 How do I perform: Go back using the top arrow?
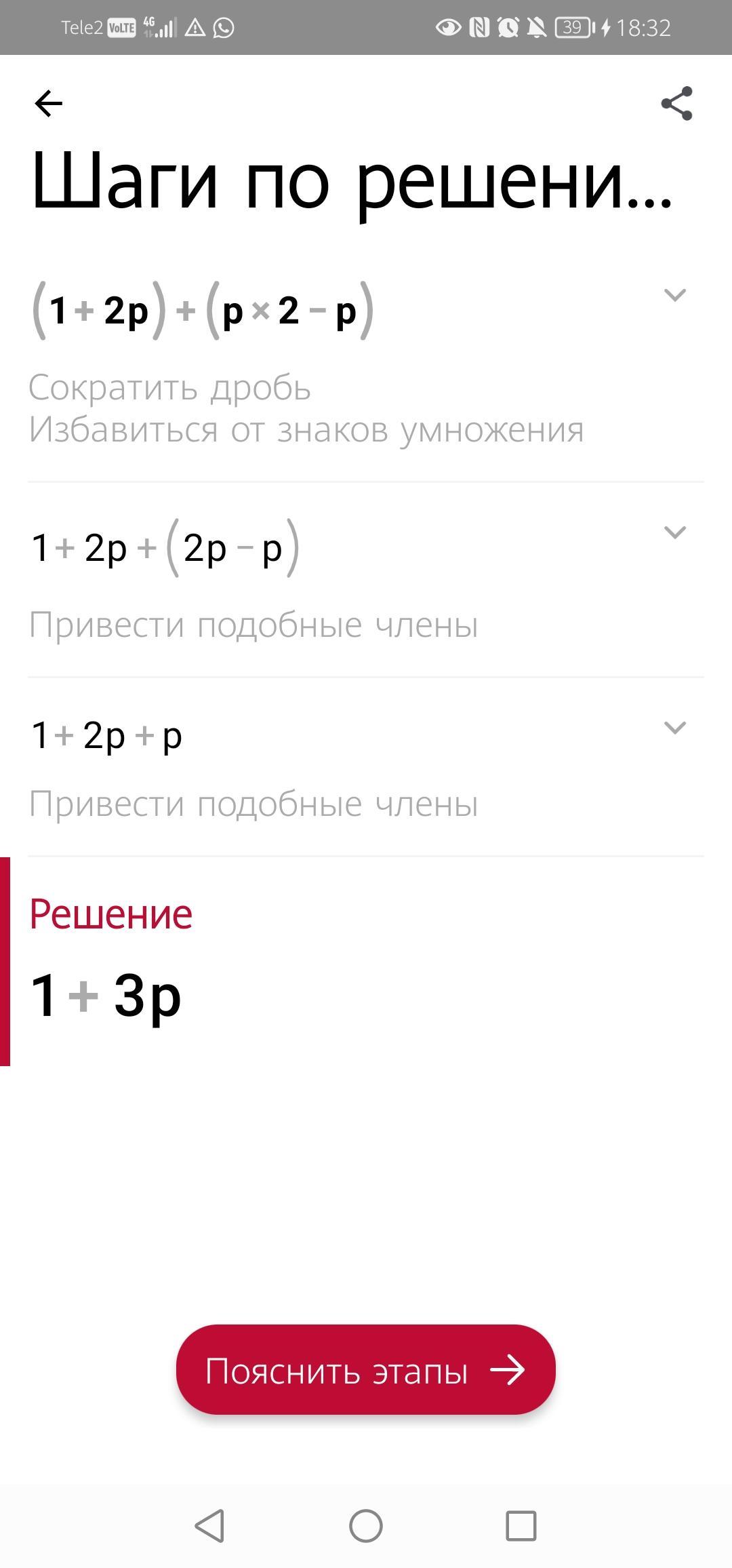point(48,104)
